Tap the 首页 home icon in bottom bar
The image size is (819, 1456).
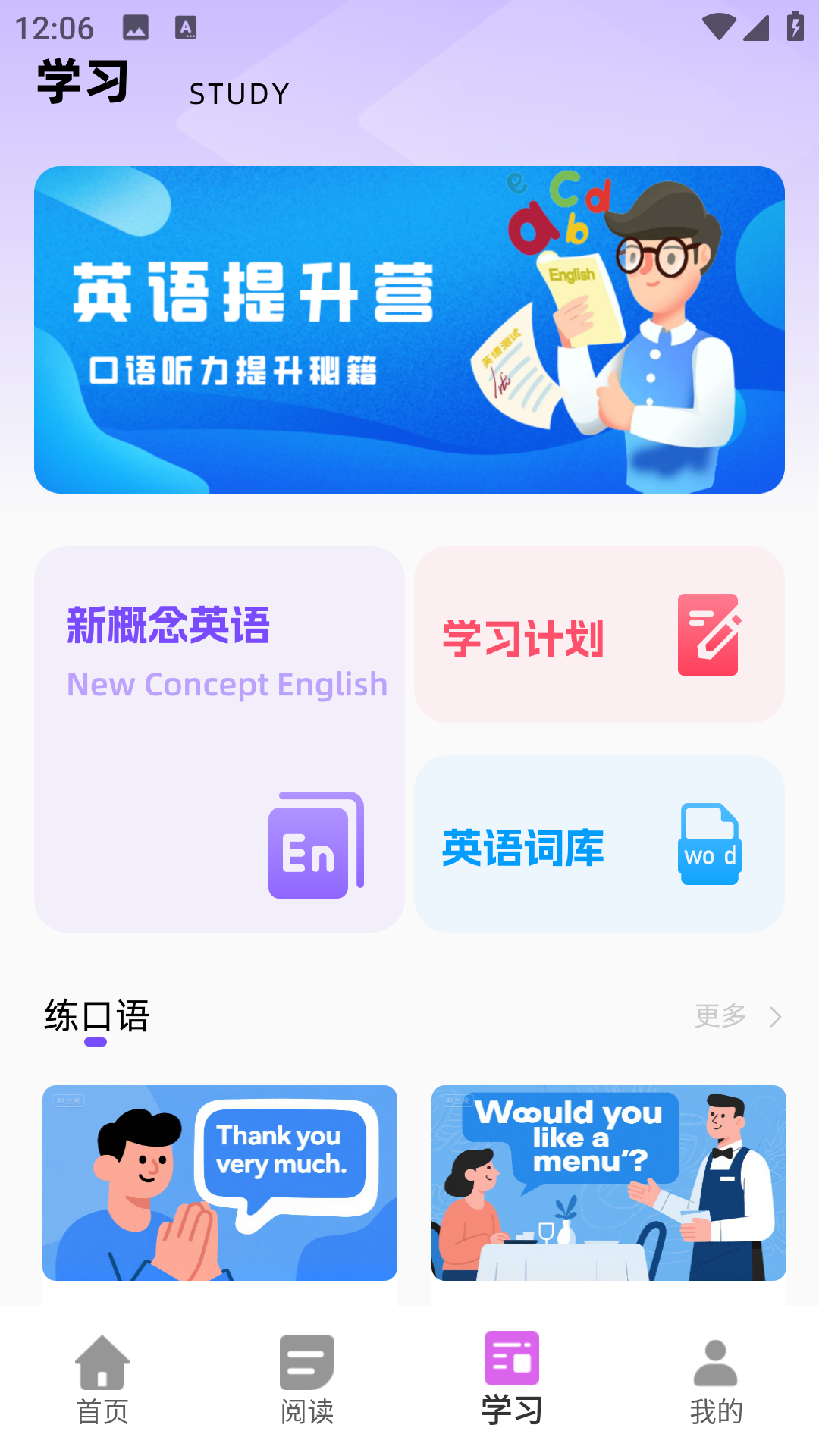pos(102,1363)
